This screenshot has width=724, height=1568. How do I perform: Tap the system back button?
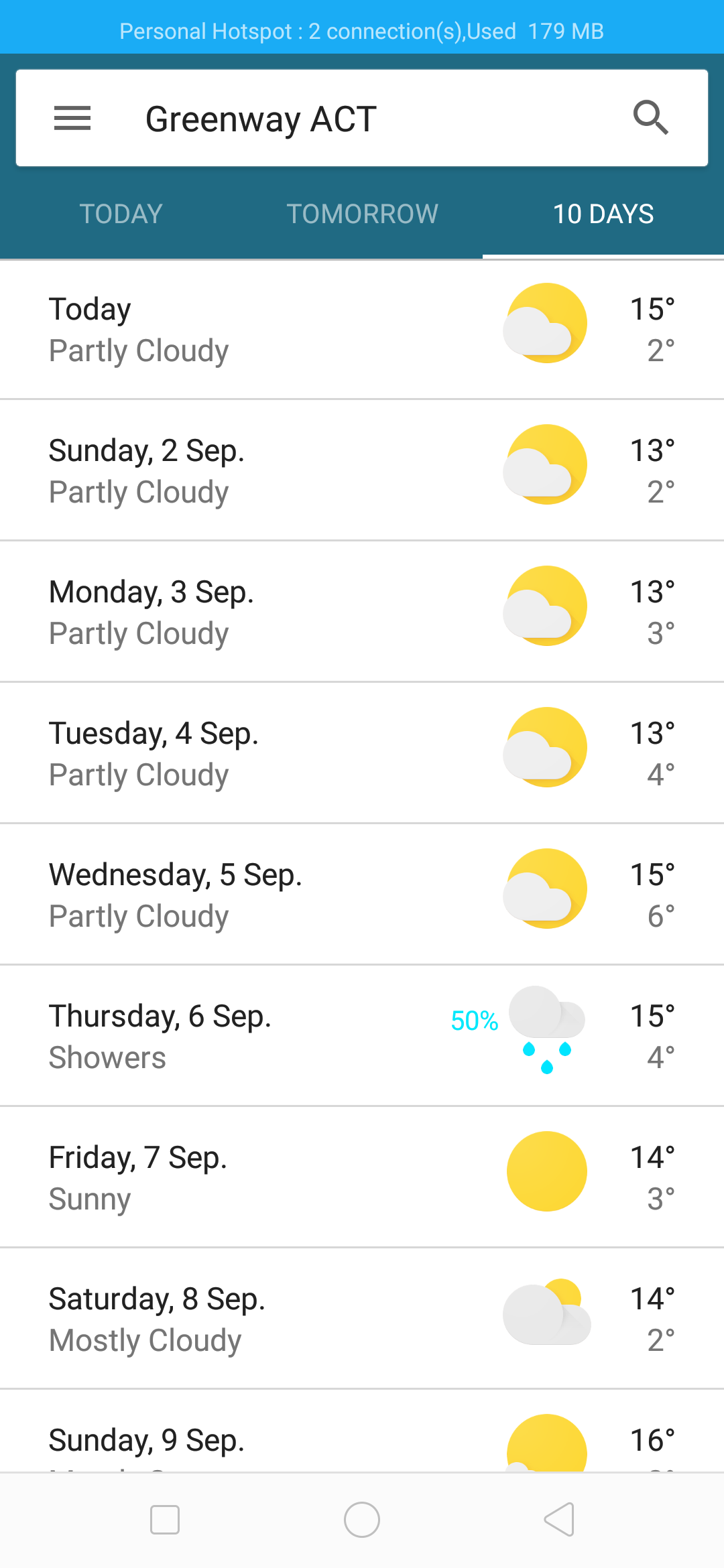[x=559, y=1519]
